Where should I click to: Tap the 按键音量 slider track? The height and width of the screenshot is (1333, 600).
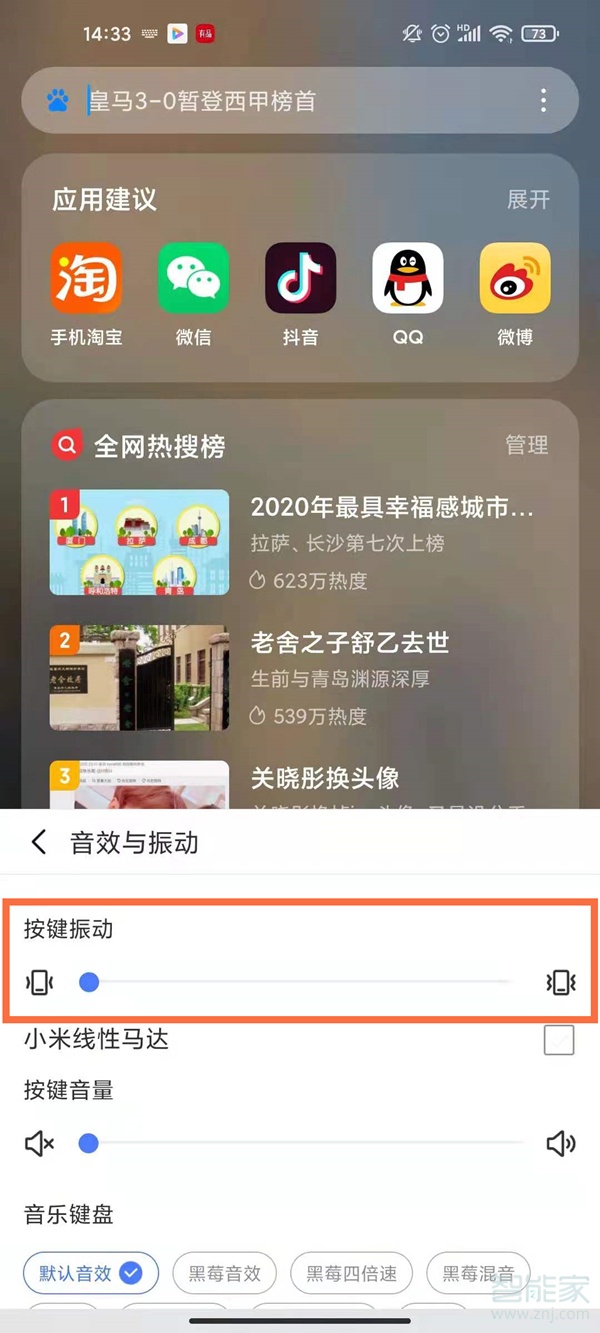[x=300, y=1143]
